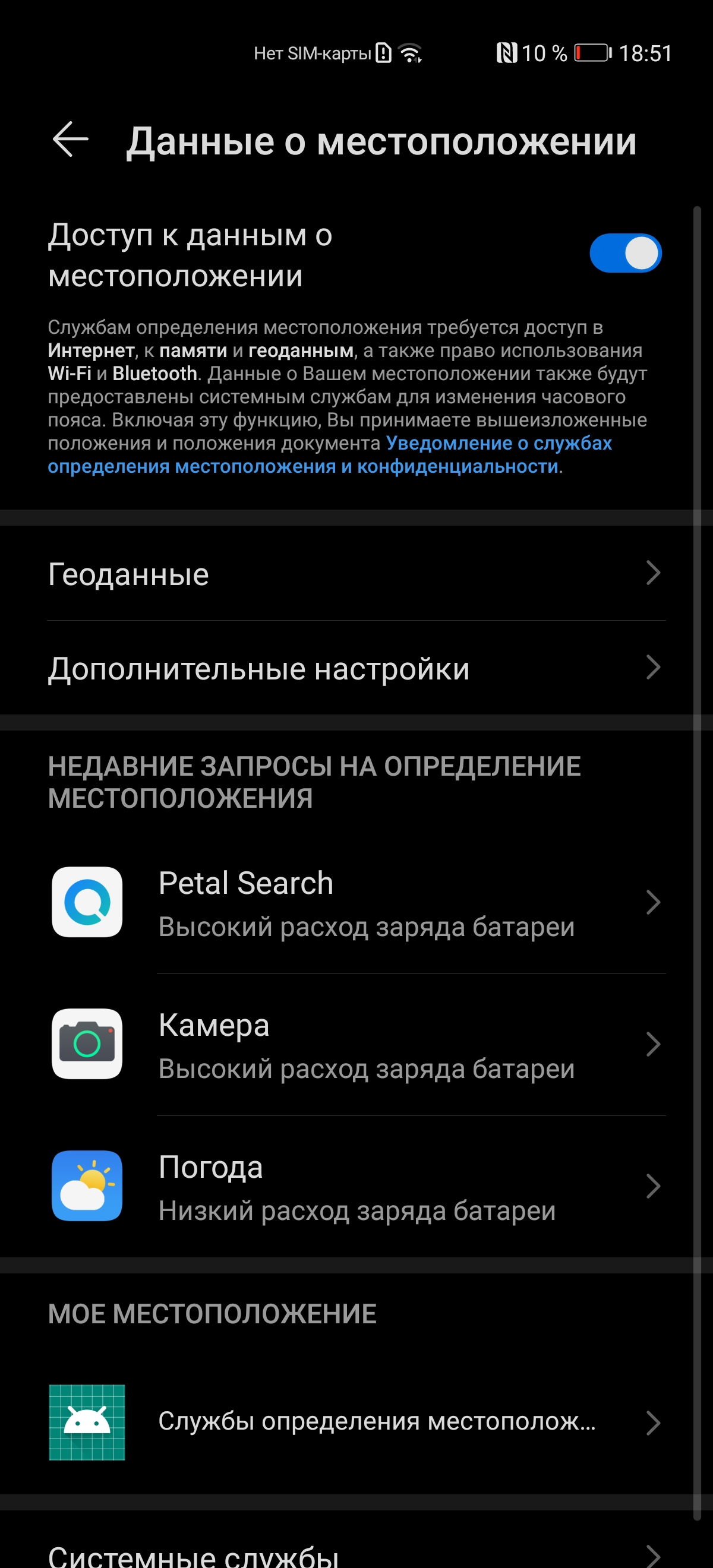The height and width of the screenshot is (1568, 713).
Task: Open the location services privacy notice link
Action: tap(329, 455)
